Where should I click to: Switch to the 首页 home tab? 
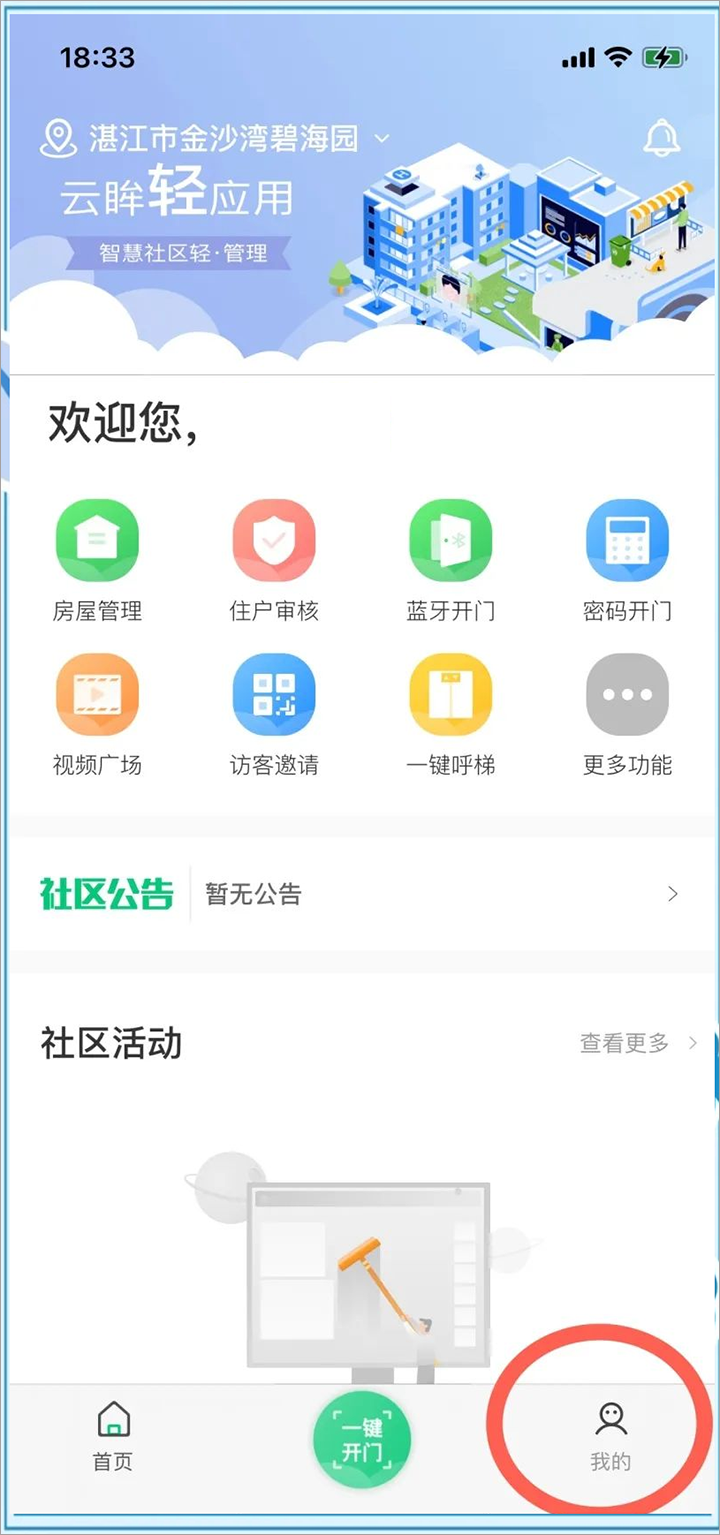point(113,1437)
